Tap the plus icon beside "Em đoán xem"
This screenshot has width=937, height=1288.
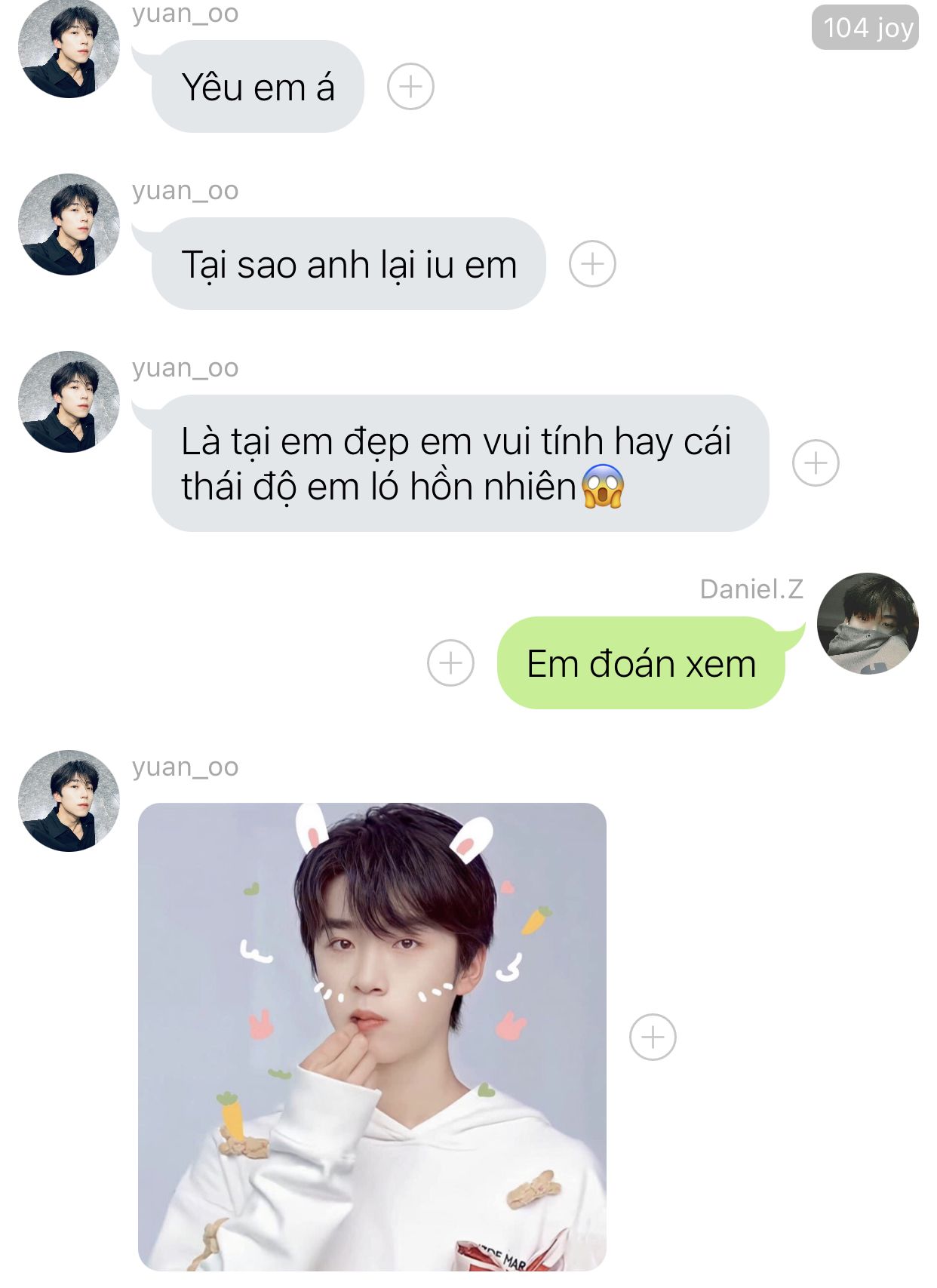(x=450, y=663)
